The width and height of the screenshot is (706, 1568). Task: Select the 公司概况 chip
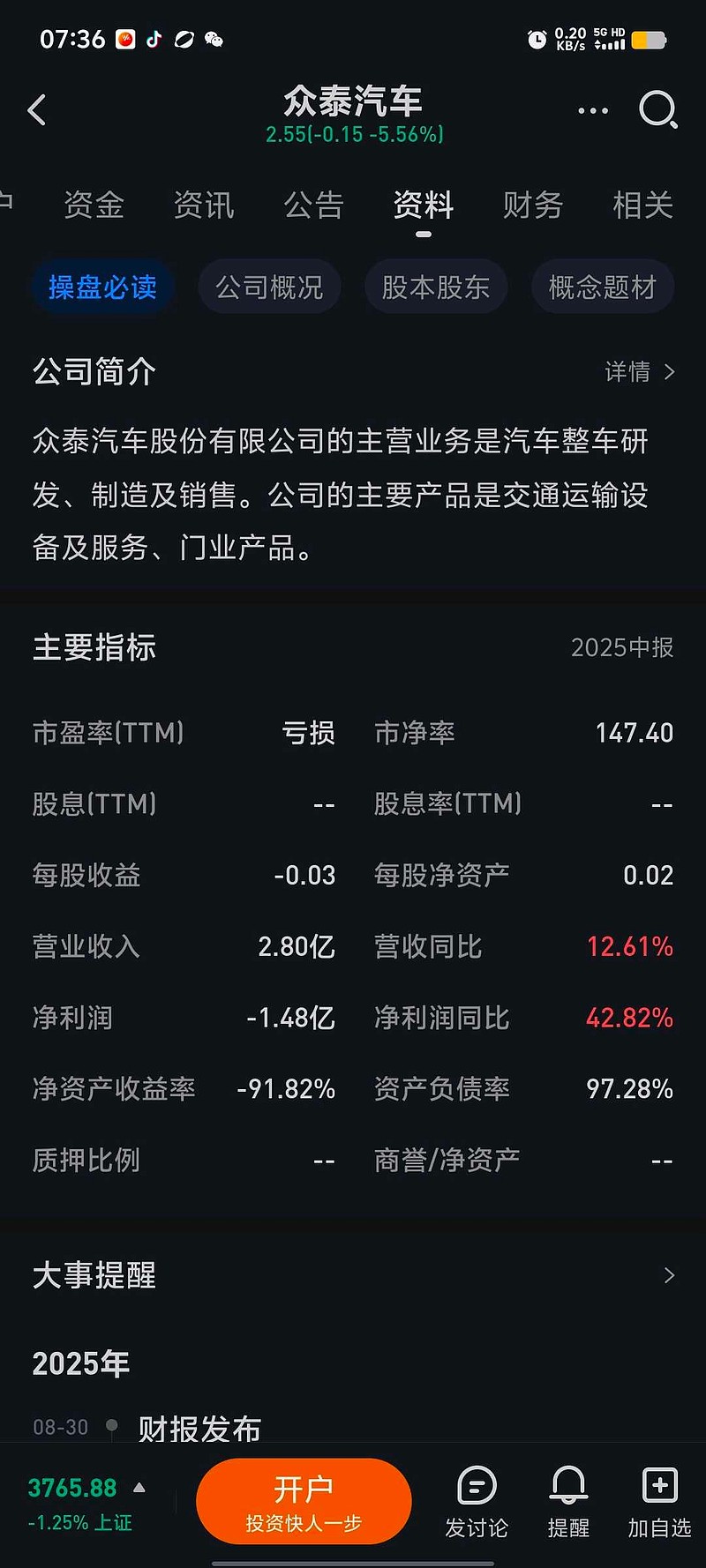click(269, 287)
